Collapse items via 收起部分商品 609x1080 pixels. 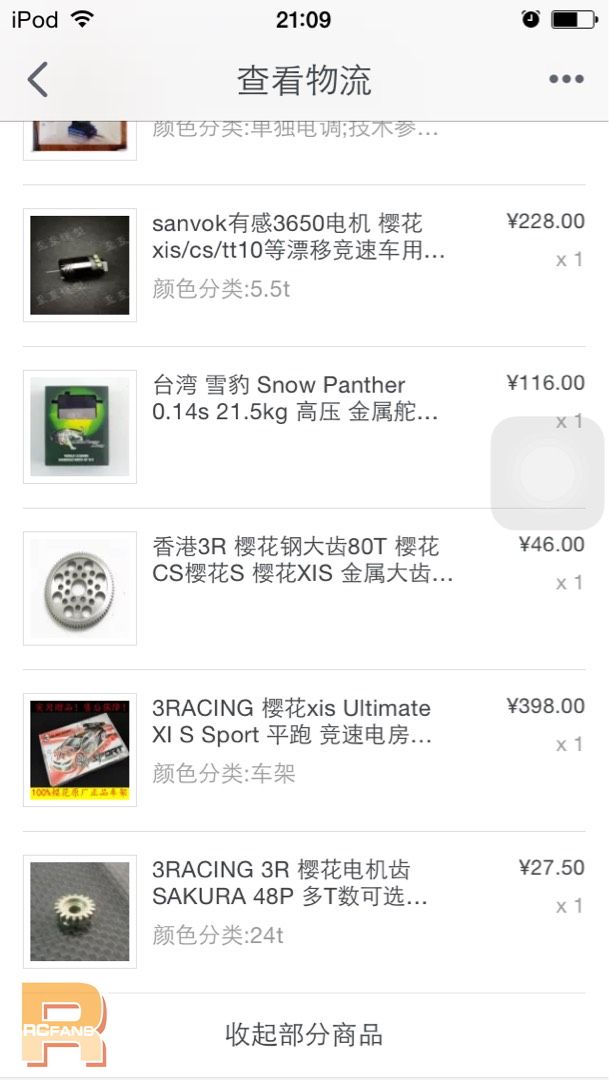pyautogui.click(x=304, y=1035)
